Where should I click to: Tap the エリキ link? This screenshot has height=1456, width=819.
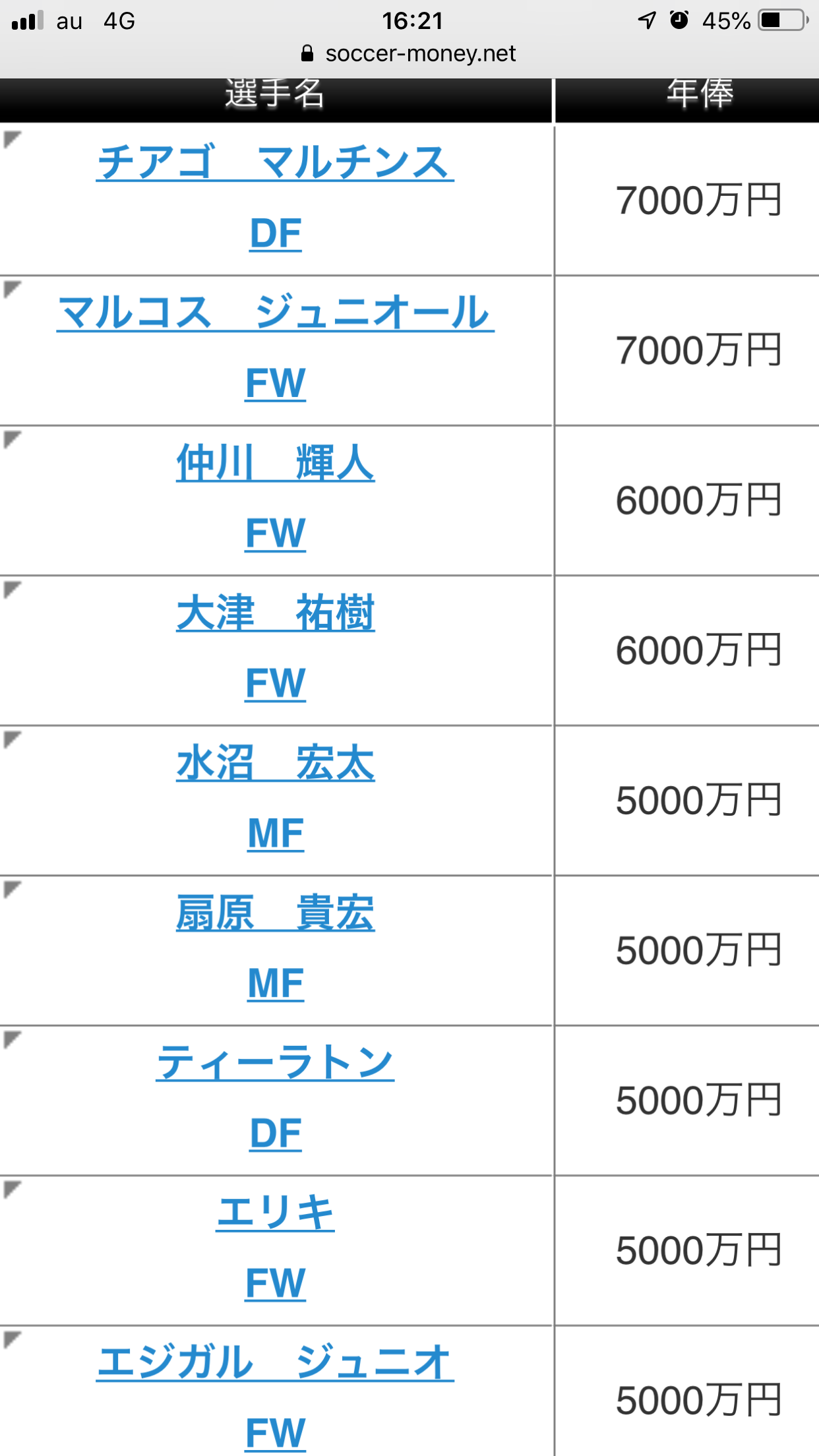click(x=275, y=1213)
